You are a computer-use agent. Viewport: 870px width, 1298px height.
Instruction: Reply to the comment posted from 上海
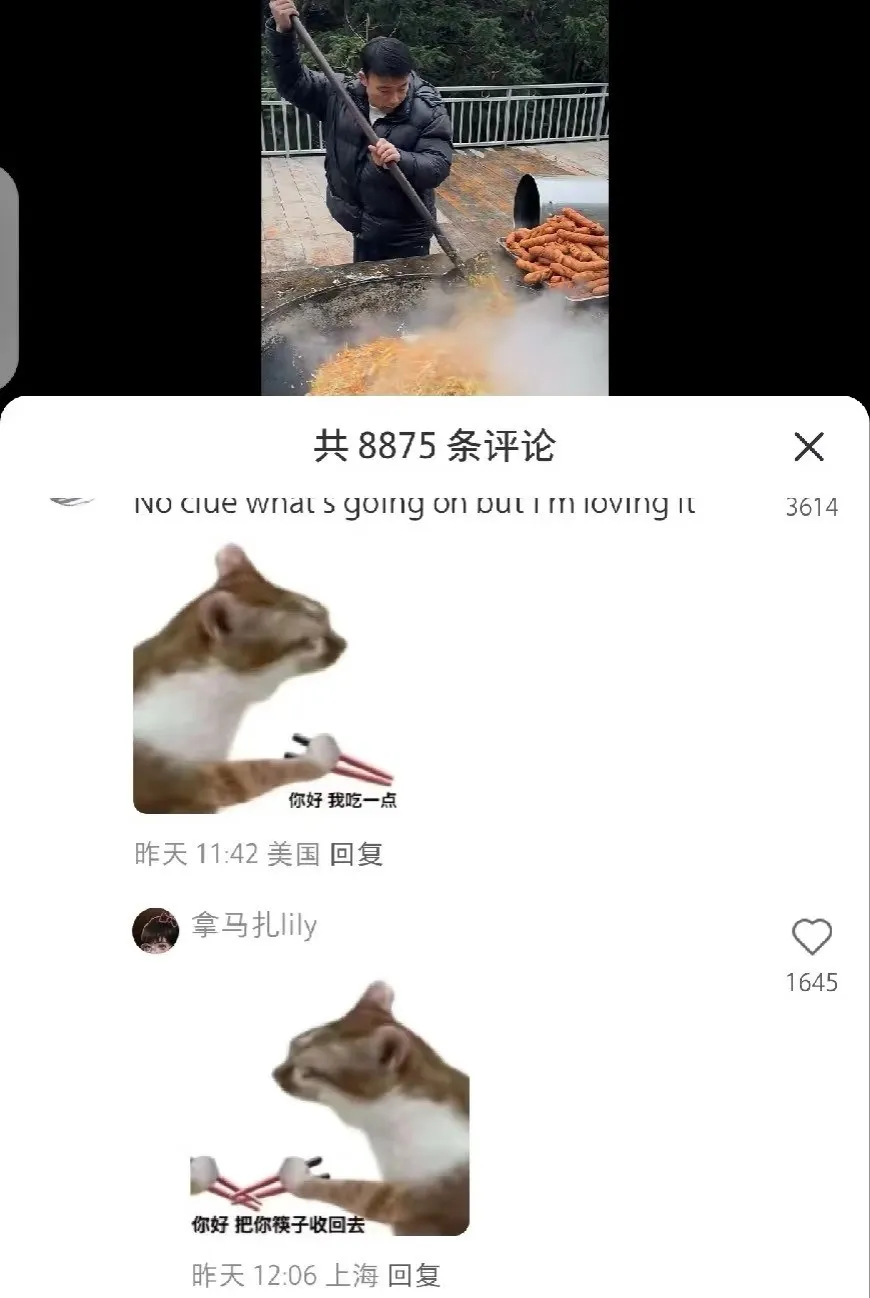(413, 1275)
